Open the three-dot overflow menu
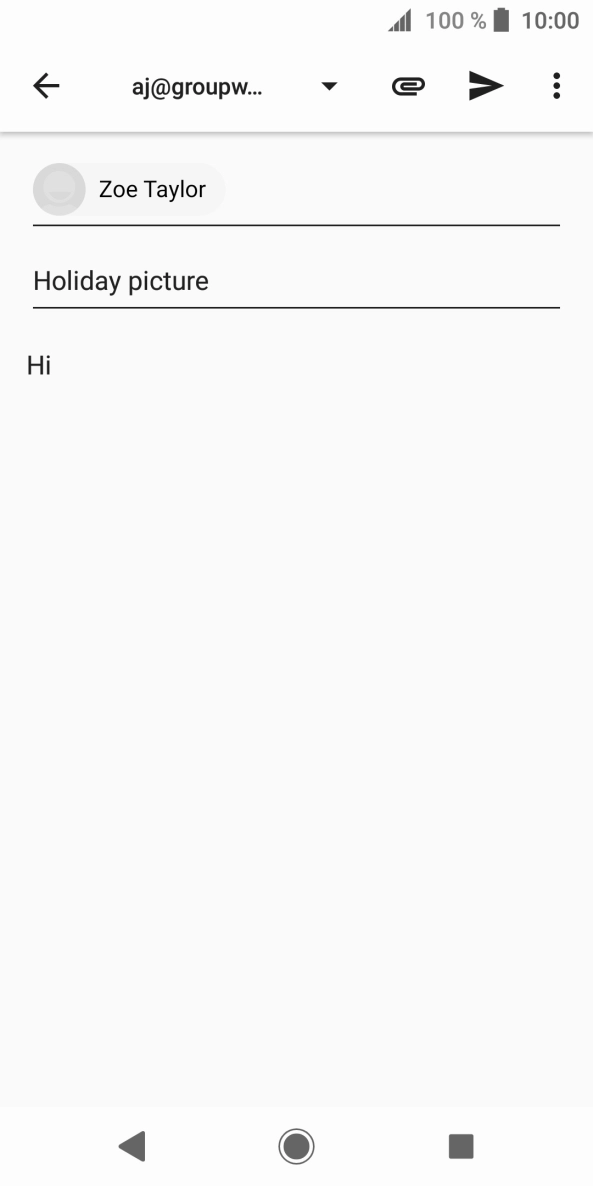 coord(557,86)
